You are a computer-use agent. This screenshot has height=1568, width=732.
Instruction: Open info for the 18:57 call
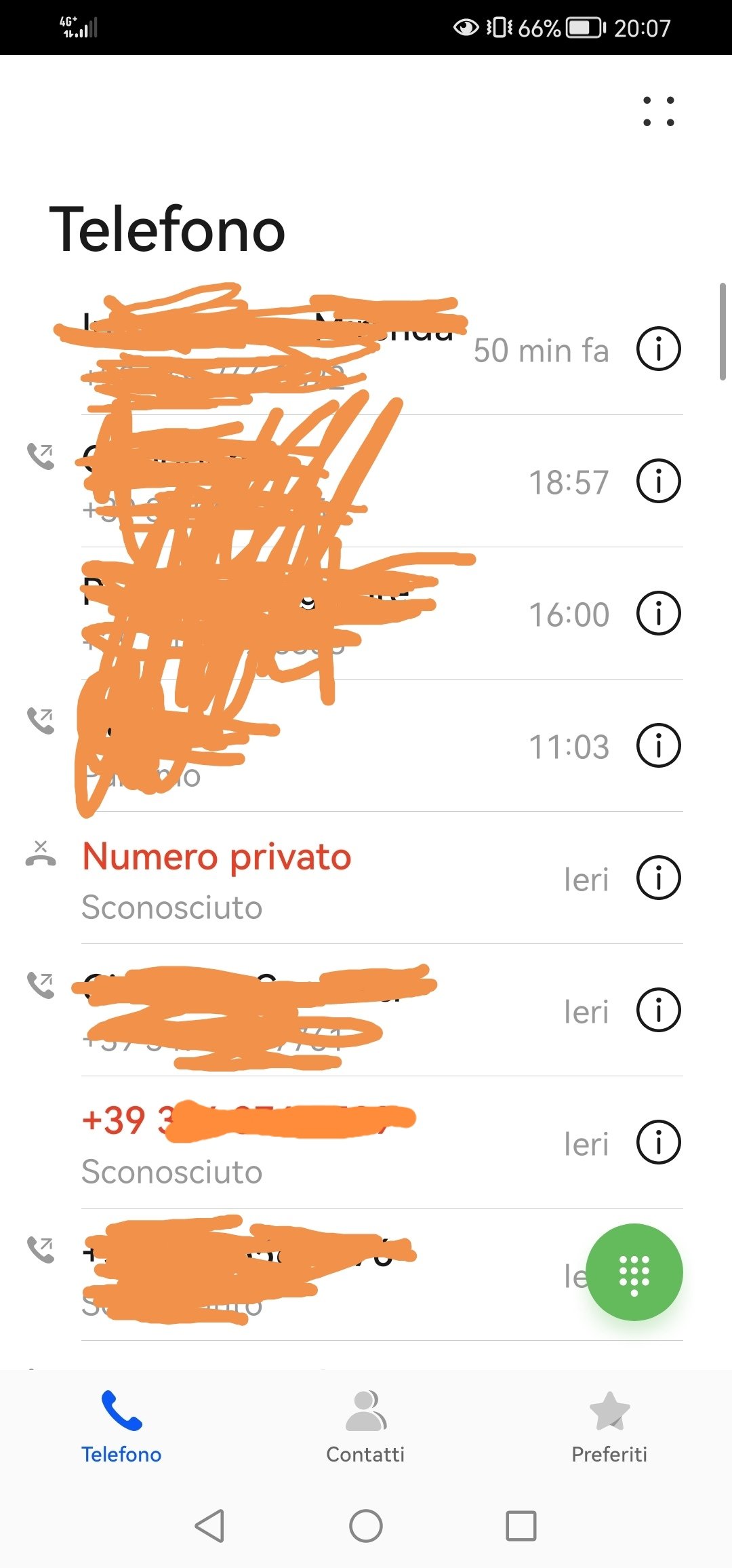(658, 482)
